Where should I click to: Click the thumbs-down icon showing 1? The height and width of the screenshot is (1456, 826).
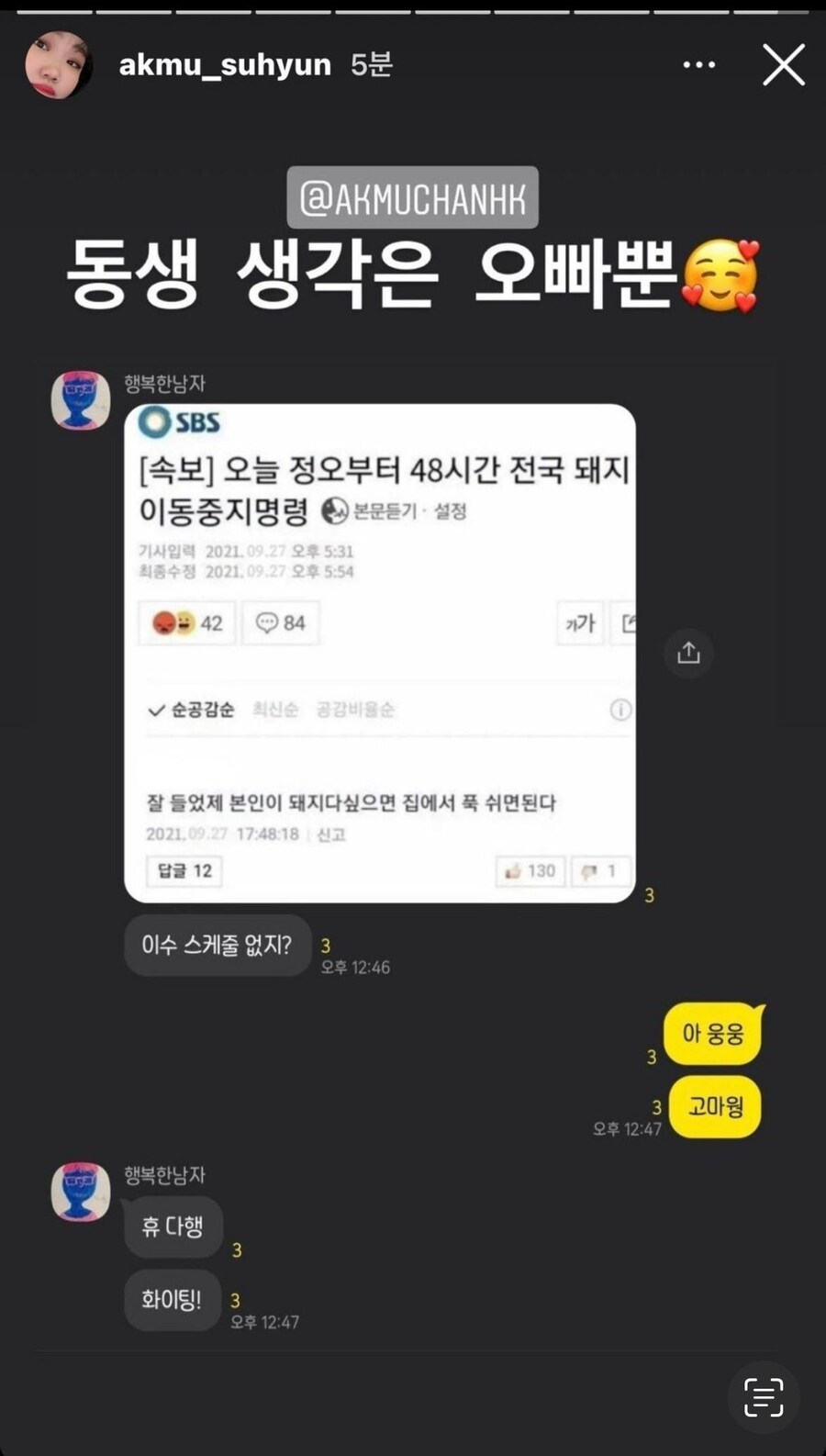pyautogui.click(x=600, y=870)
